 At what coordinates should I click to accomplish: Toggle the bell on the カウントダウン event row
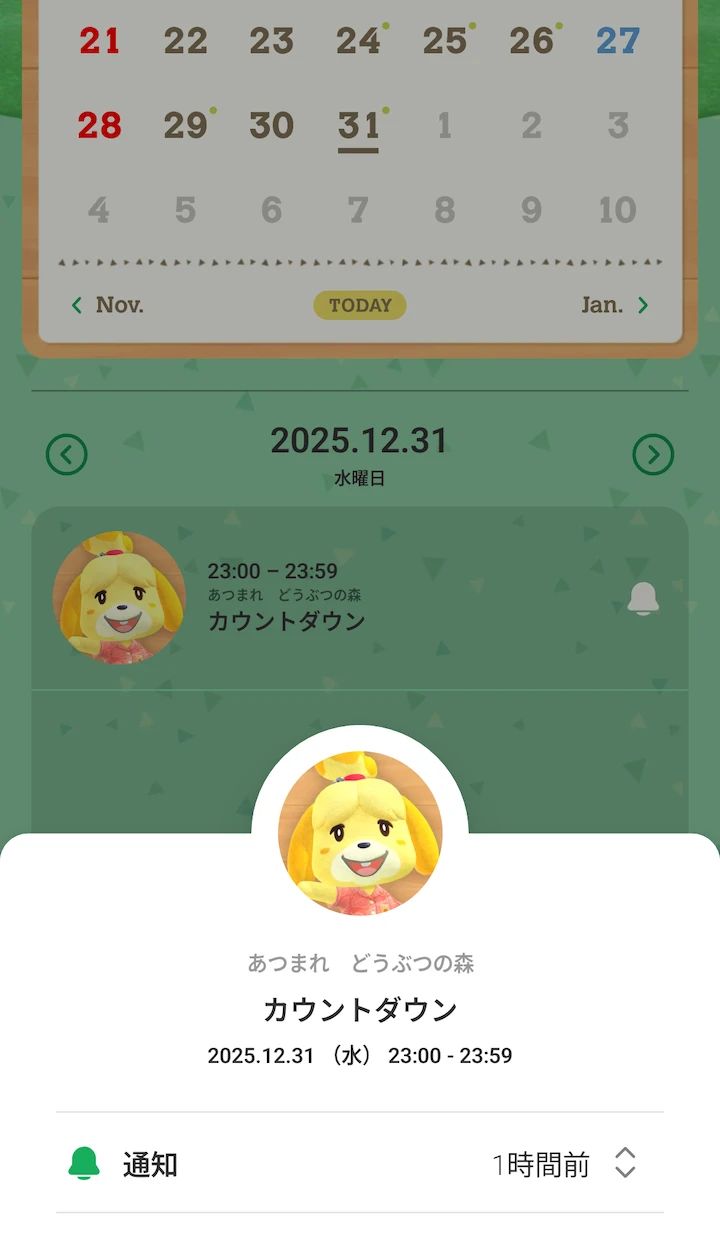coord(643,598)
